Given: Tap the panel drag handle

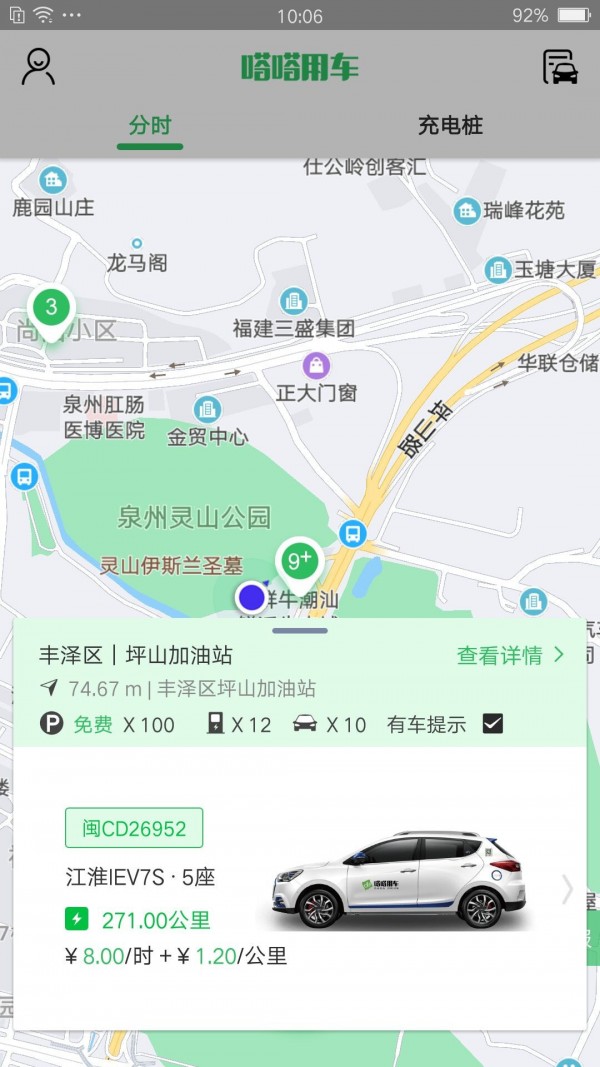Looking at the screenshot, I should [x=300, y=630].
